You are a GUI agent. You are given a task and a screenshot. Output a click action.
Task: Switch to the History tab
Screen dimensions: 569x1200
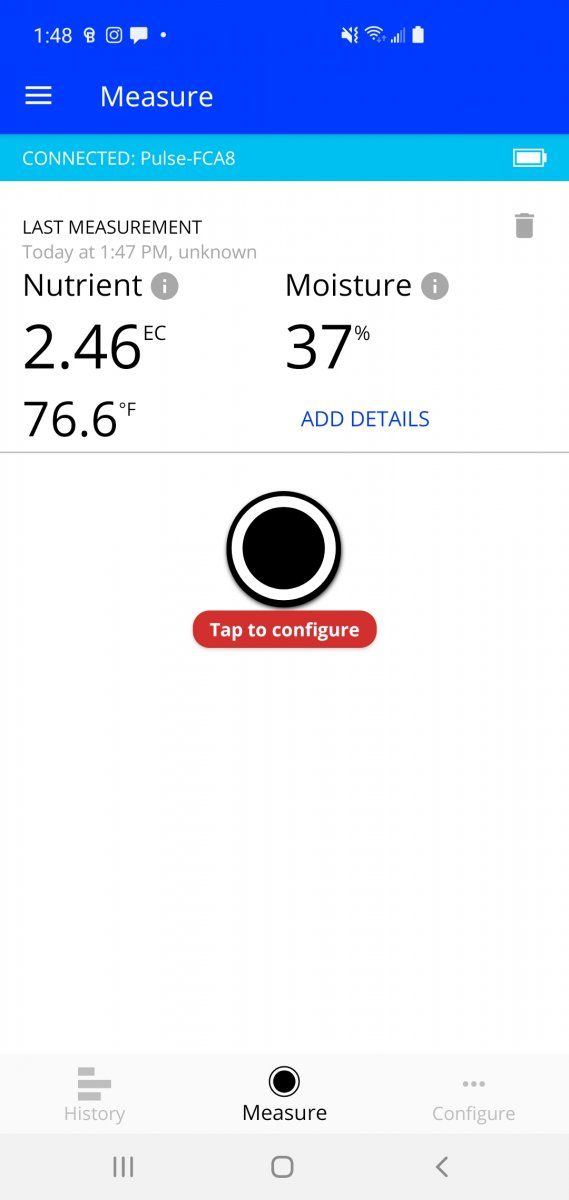pyautogui.click(x=94, y=1096)
